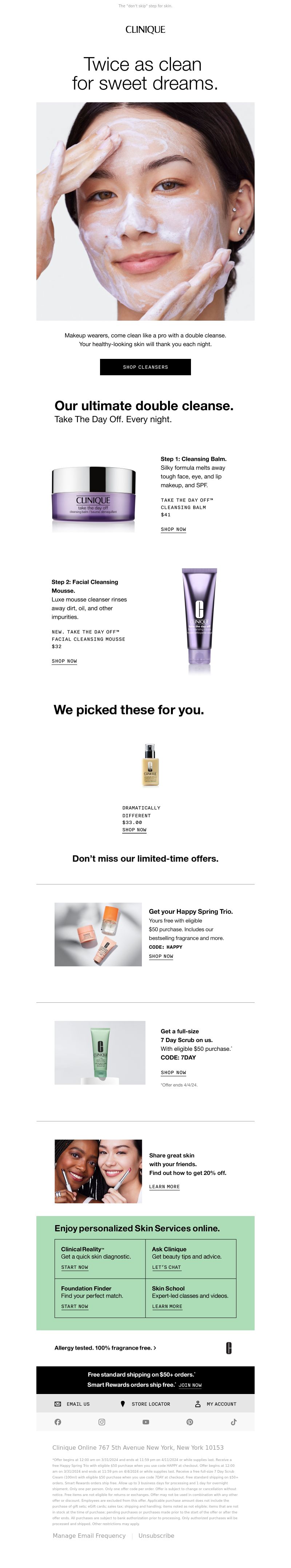Go to My Account

215,1403
